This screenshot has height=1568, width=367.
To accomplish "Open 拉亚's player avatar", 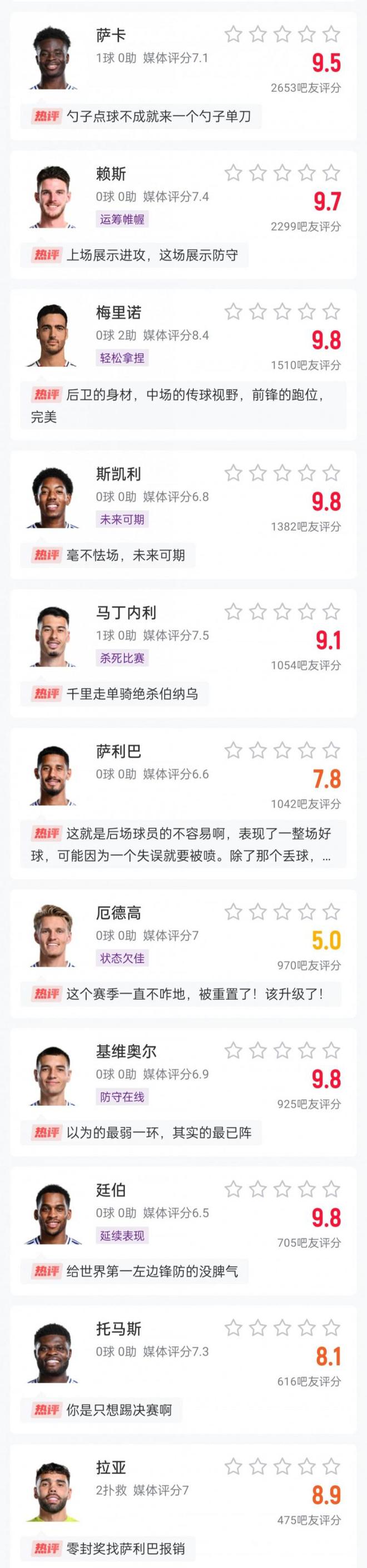I will (53, 1491).
